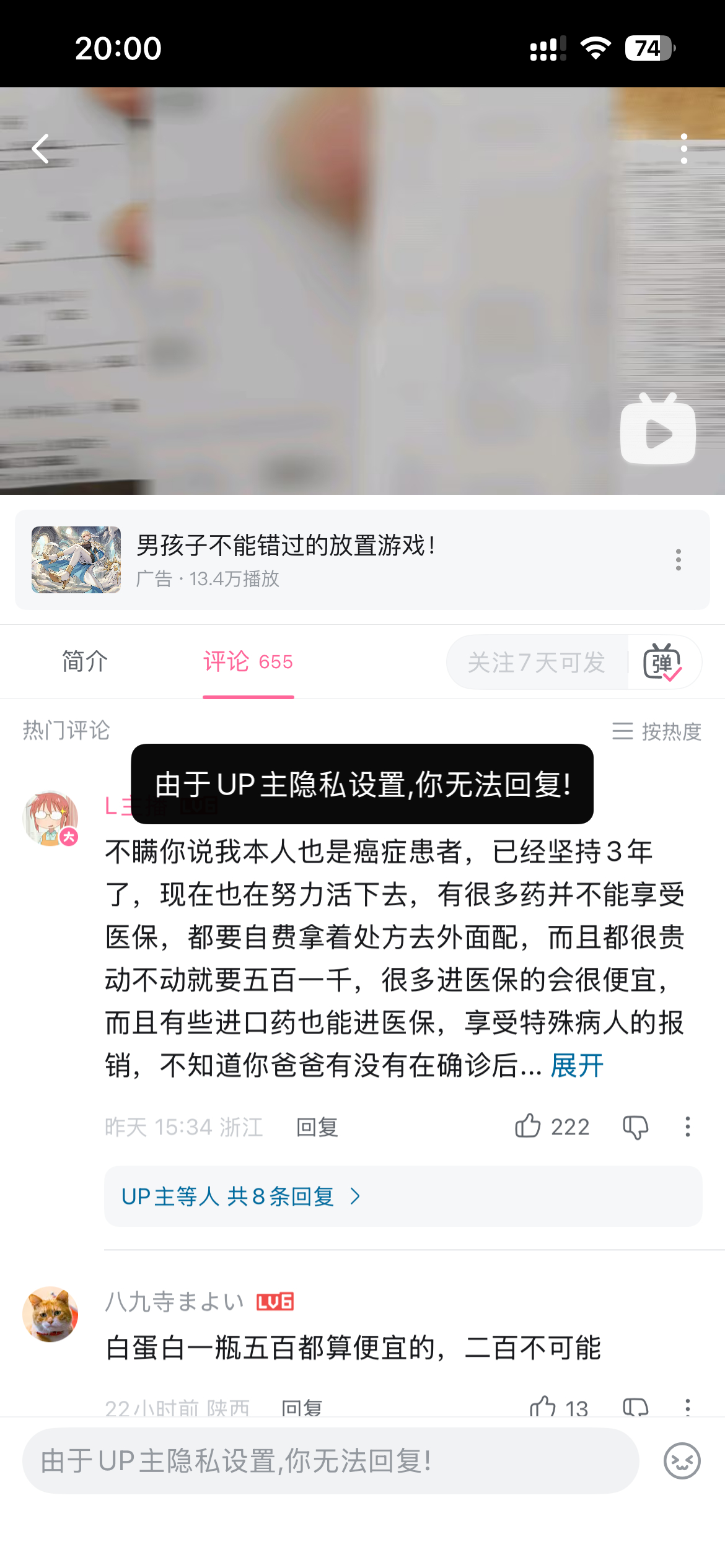Reply to the comment posted 昨天 15:34
Screen dimensions: 725x1568
[317, 1127]
